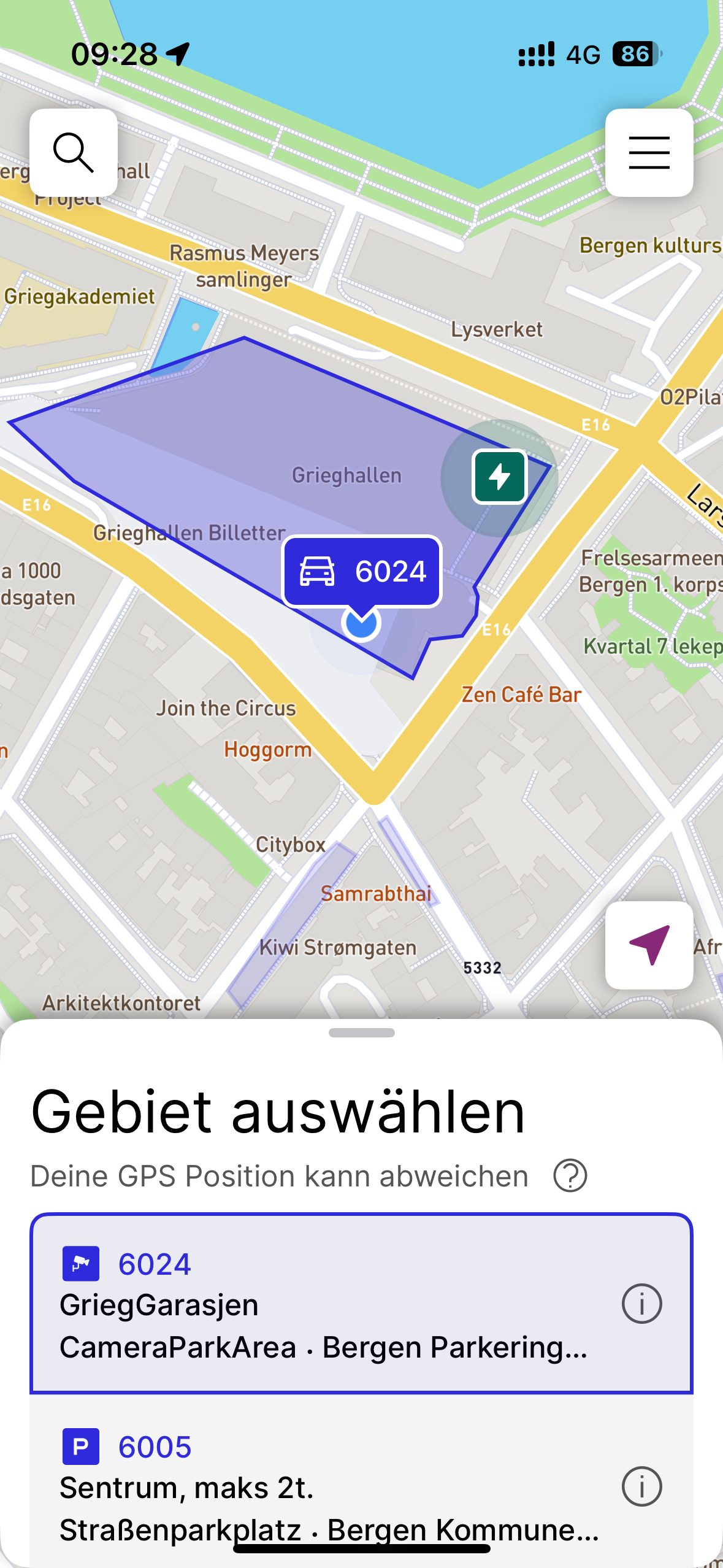This screenshot has width=723, height=1568.
Task: Center map on my location
Action: coord(649,945)
